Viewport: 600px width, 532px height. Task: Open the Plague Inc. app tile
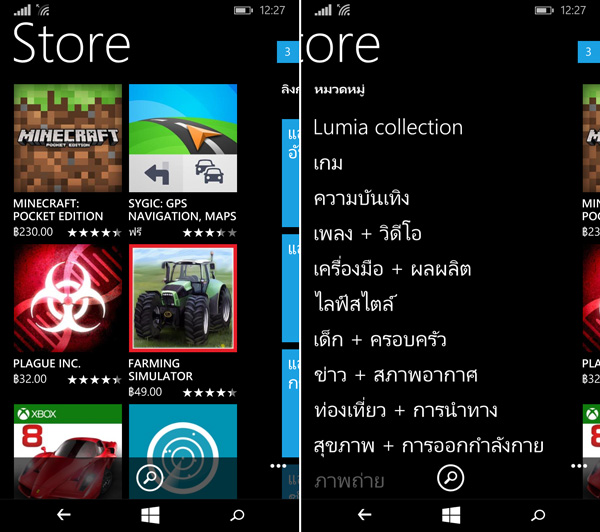point(67,298)
